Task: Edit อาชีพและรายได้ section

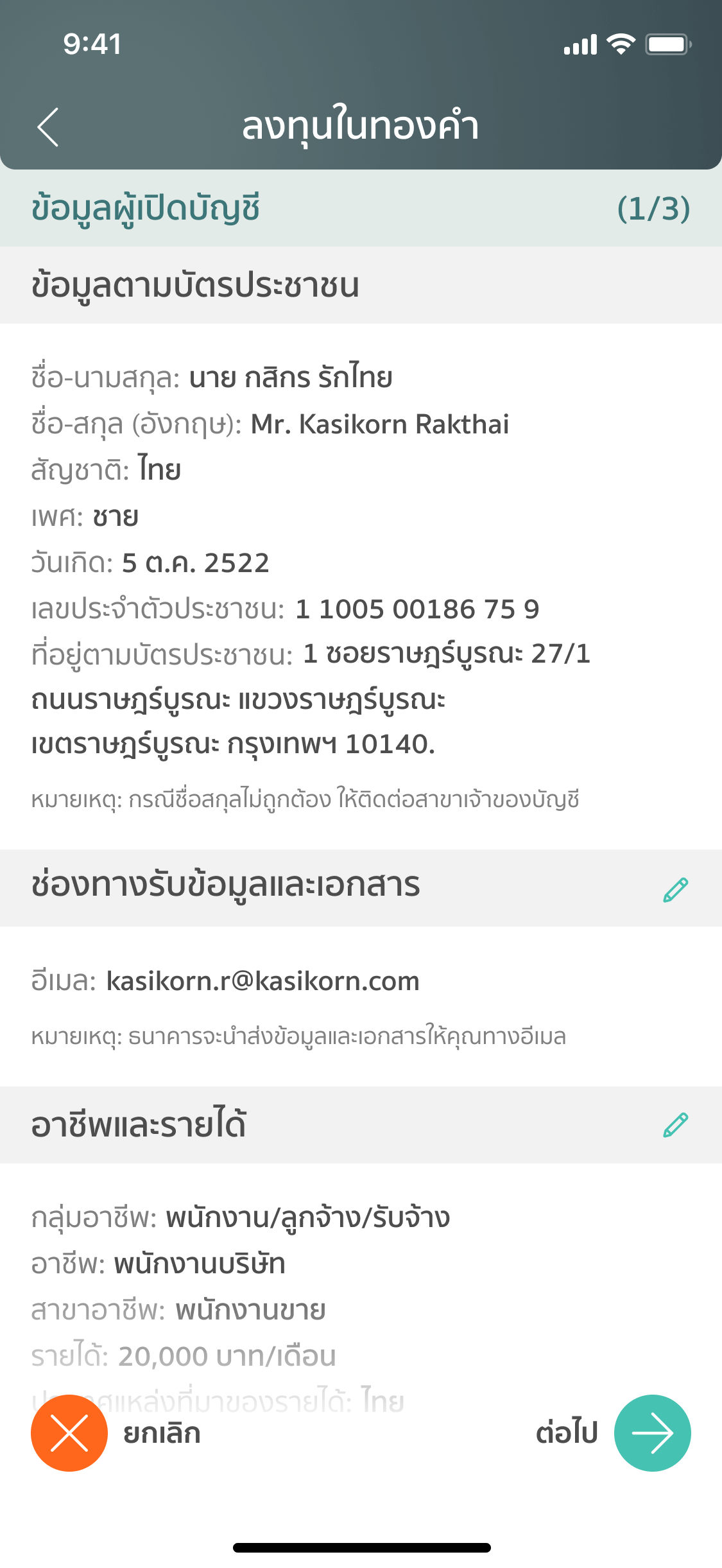Action: (x=675, y=1125)
